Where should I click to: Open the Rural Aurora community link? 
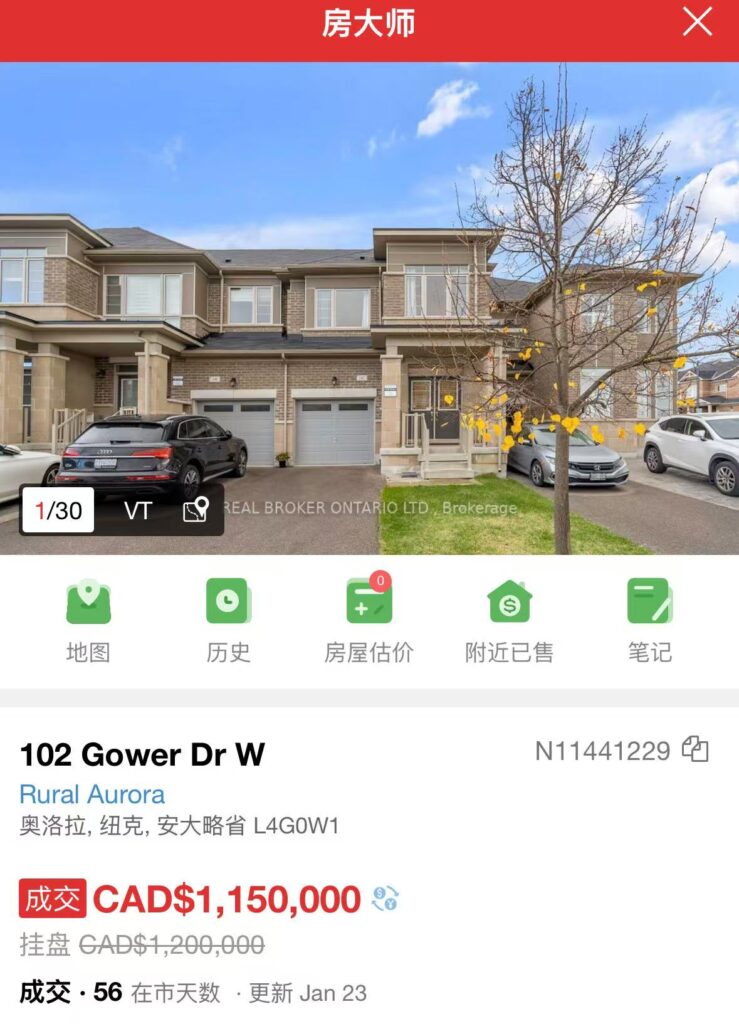(x=92, y=795)
